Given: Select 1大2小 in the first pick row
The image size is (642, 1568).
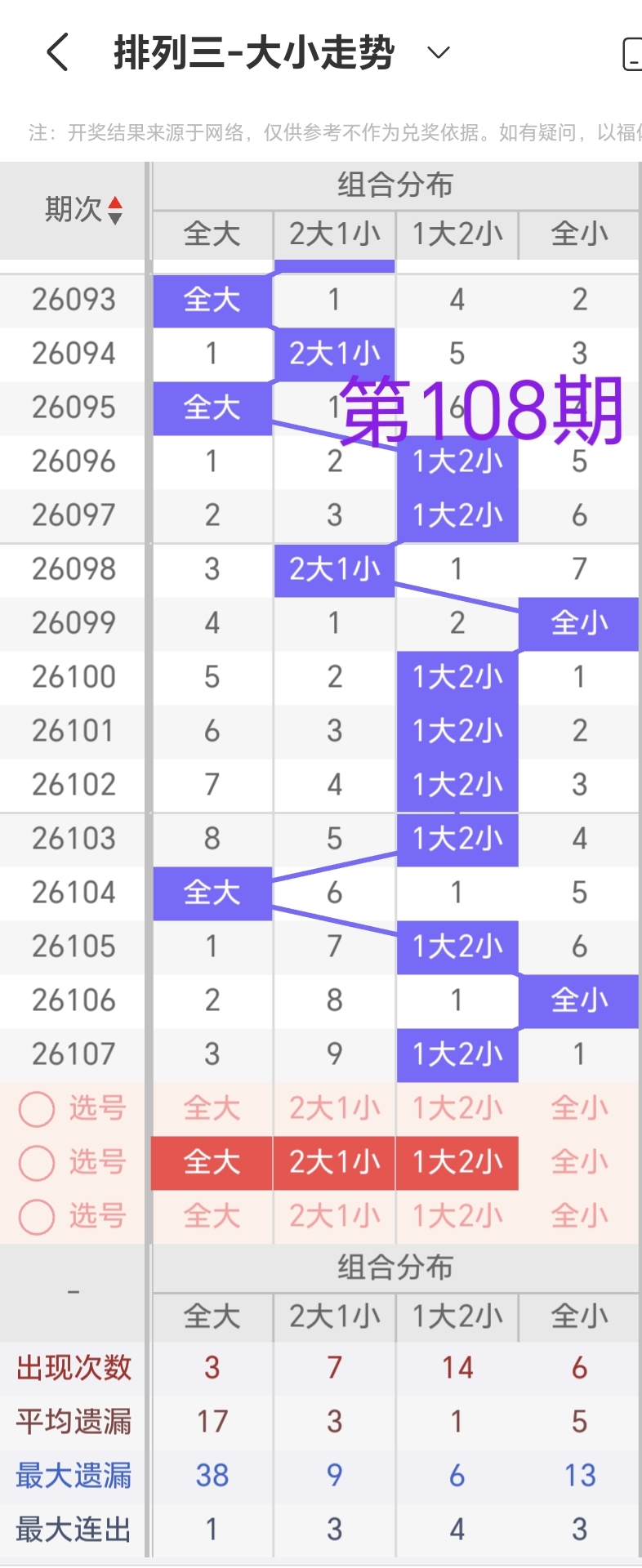Looking at the screenshot, I should click(x=457, y=1108).
